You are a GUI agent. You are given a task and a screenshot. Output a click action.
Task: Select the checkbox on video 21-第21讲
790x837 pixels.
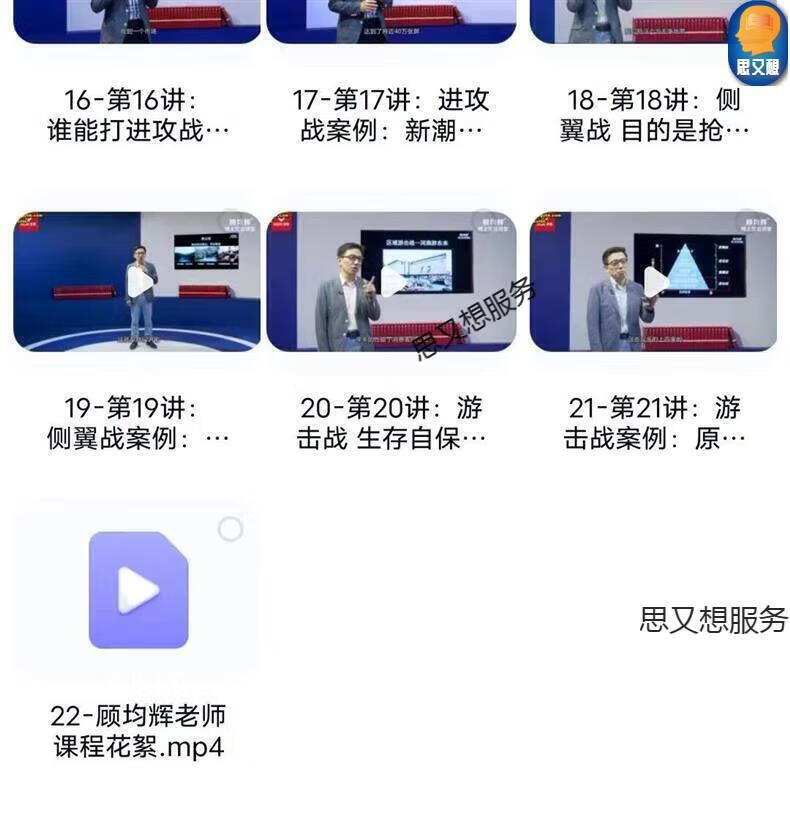[747, 222]
